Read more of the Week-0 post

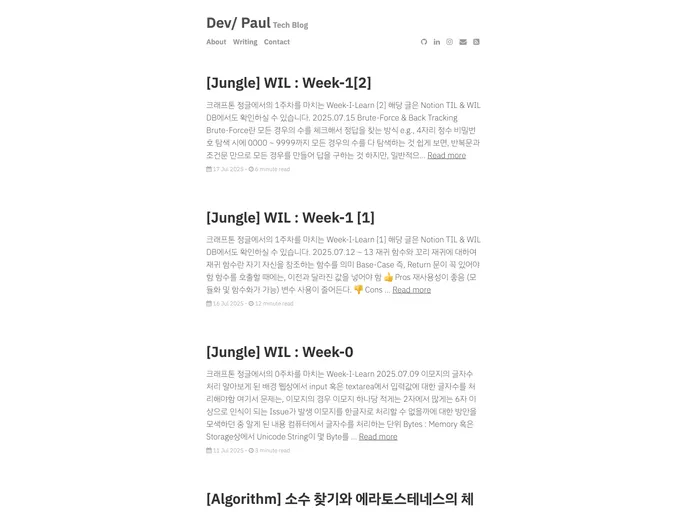[x=378, y=437]
